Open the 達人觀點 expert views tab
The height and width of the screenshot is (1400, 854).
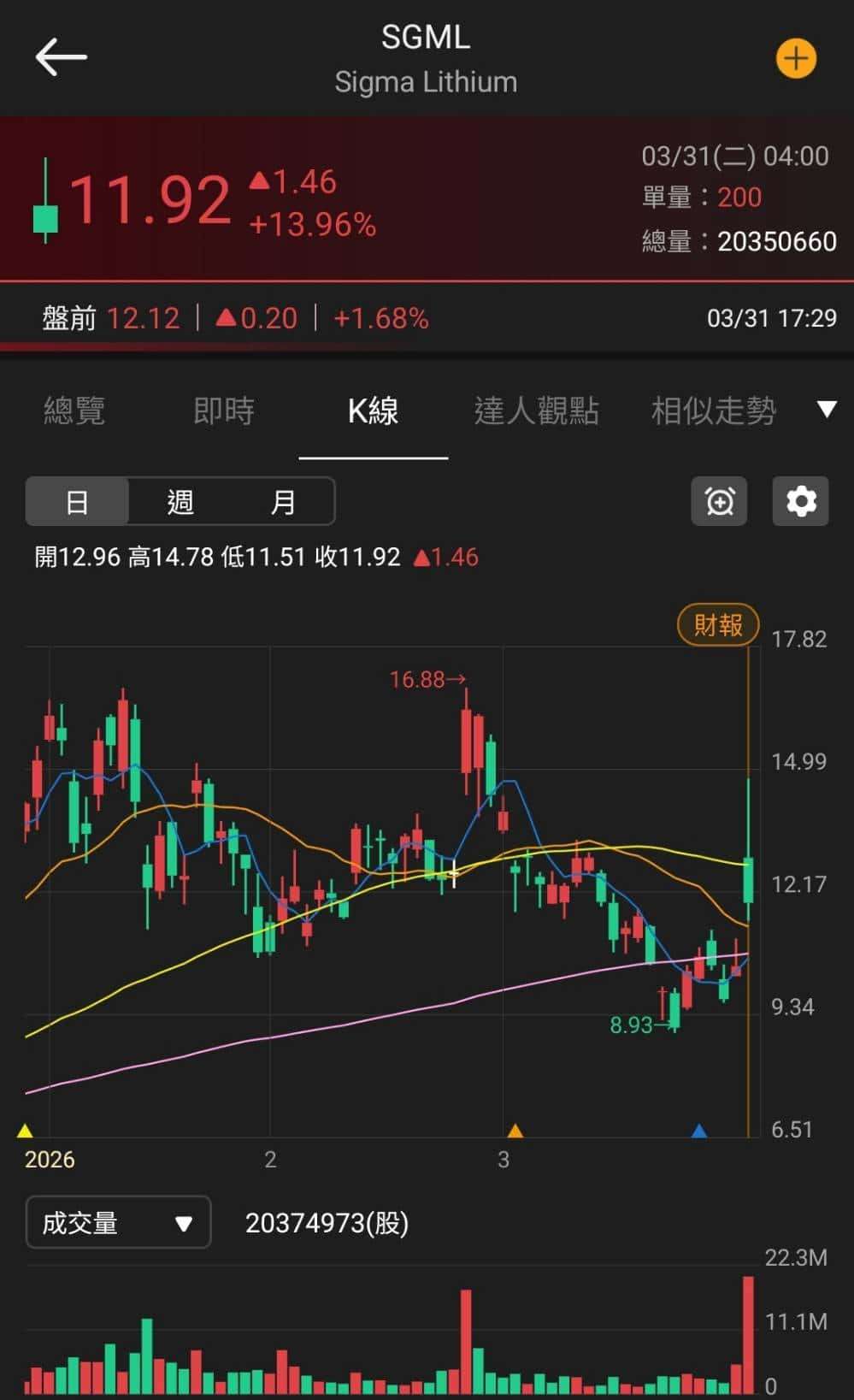[539, 411]
